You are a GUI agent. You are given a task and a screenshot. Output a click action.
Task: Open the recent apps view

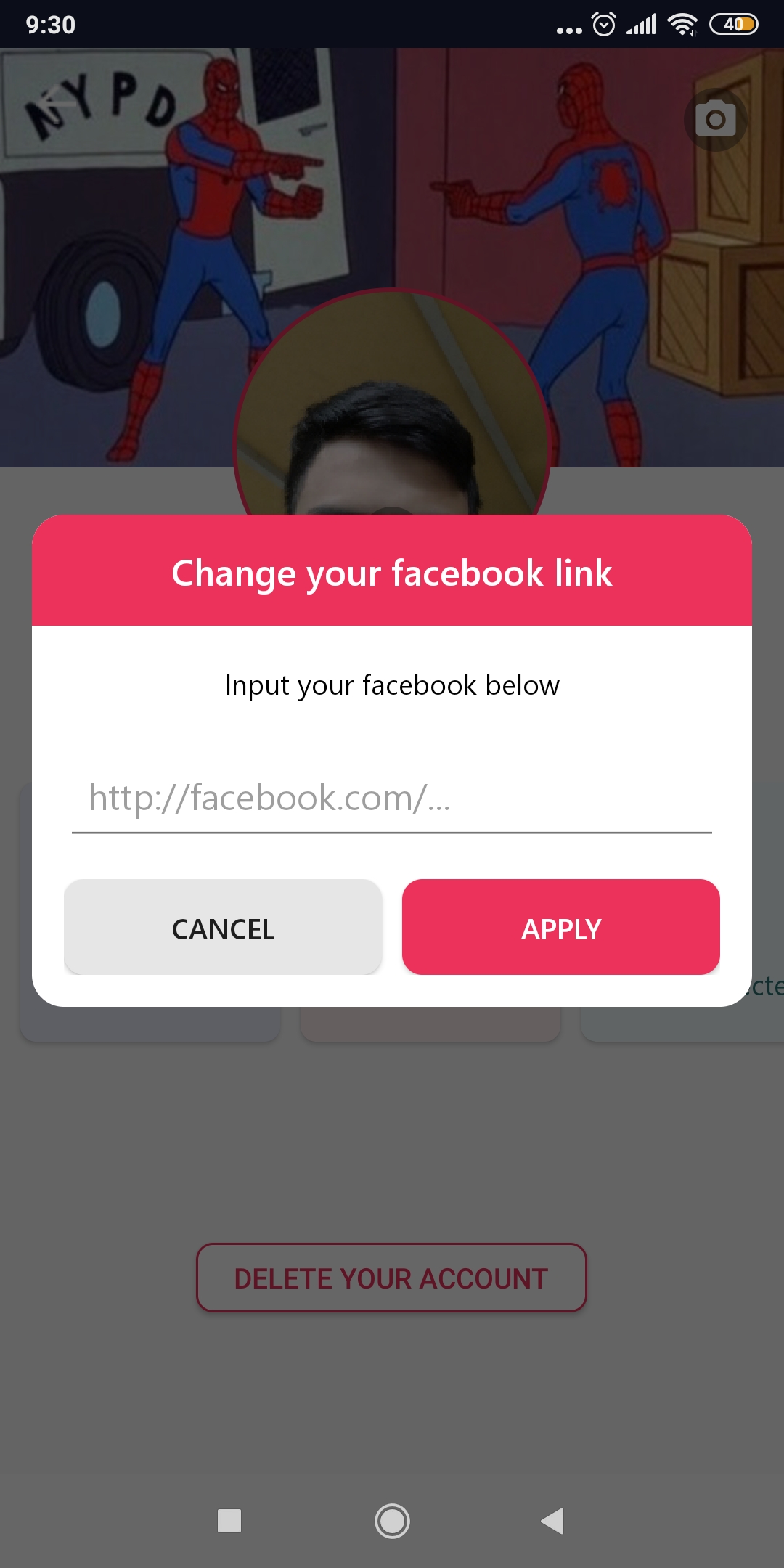pos(229,1521)
